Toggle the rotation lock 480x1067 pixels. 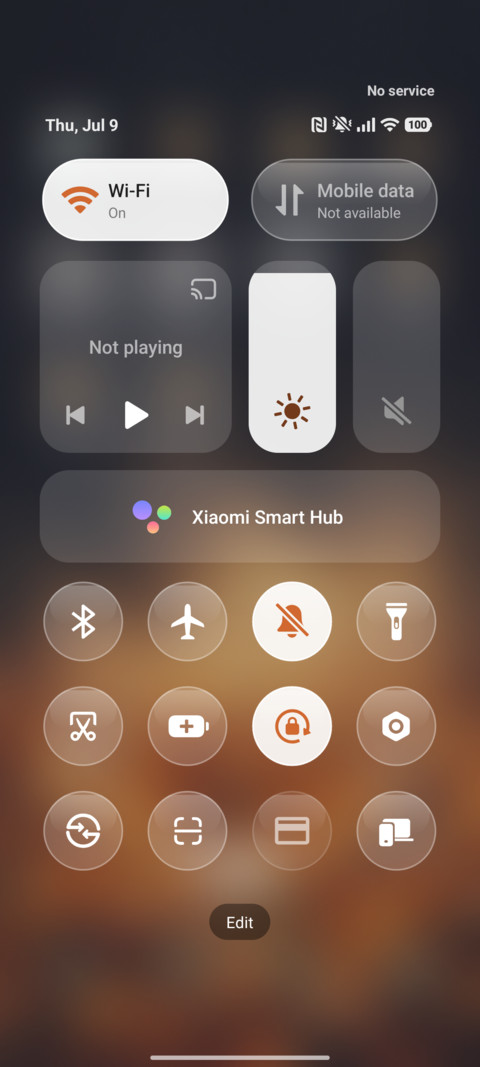(292, 726)
